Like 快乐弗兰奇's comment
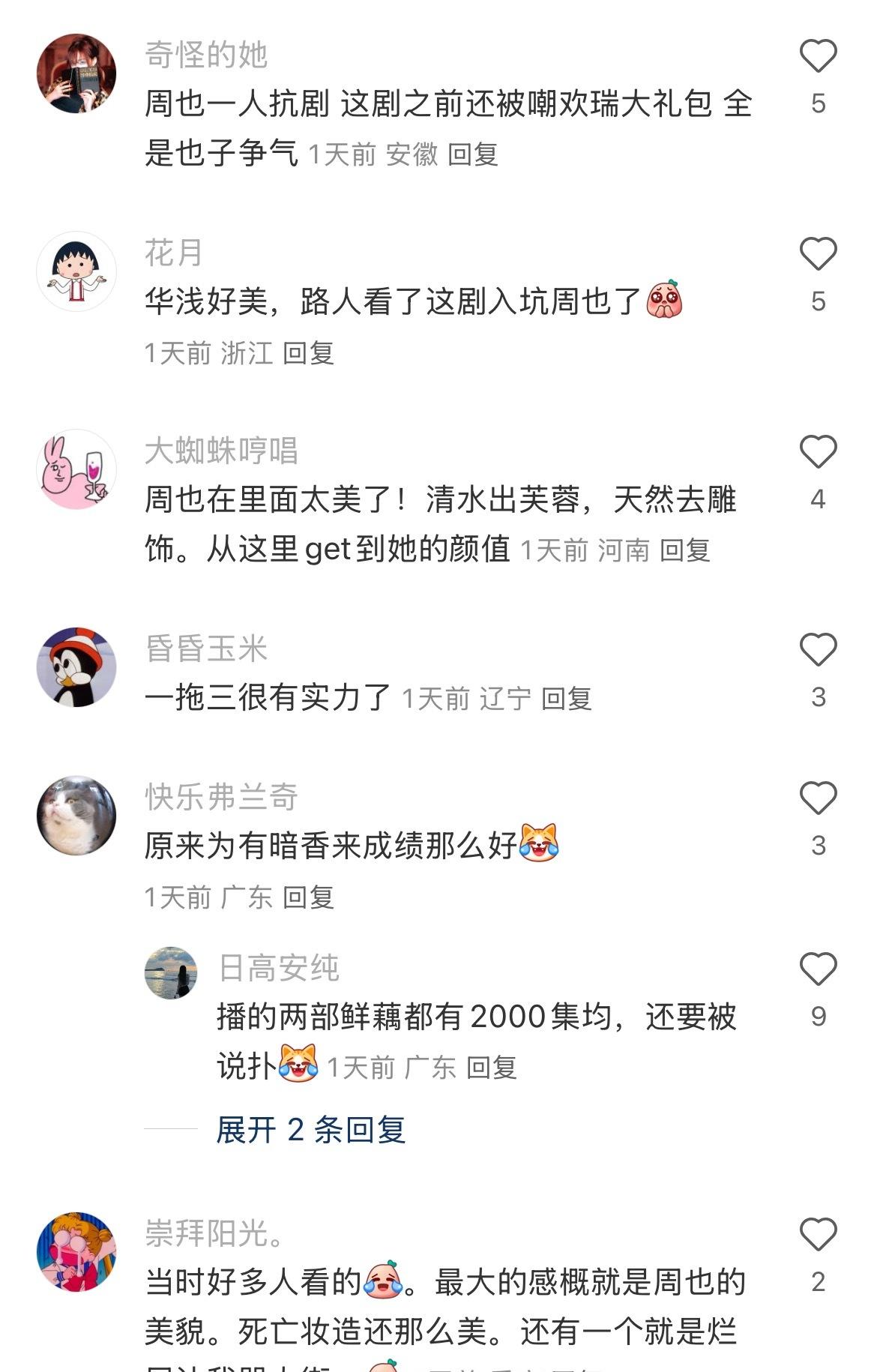This screenshot has width=877, height=1372. [x=818, y=798]
